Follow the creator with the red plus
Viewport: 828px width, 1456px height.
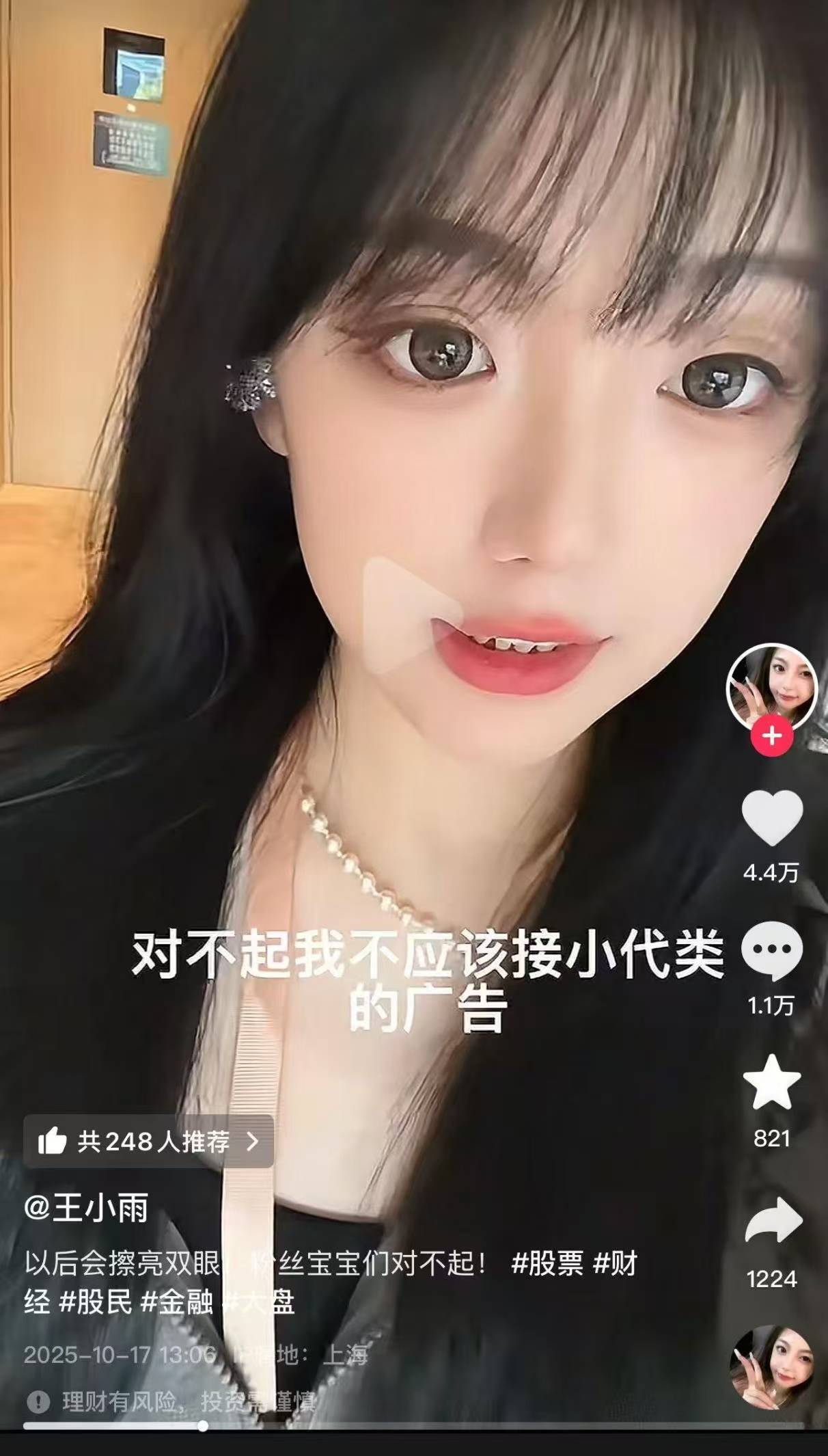[x=772, y=736]
